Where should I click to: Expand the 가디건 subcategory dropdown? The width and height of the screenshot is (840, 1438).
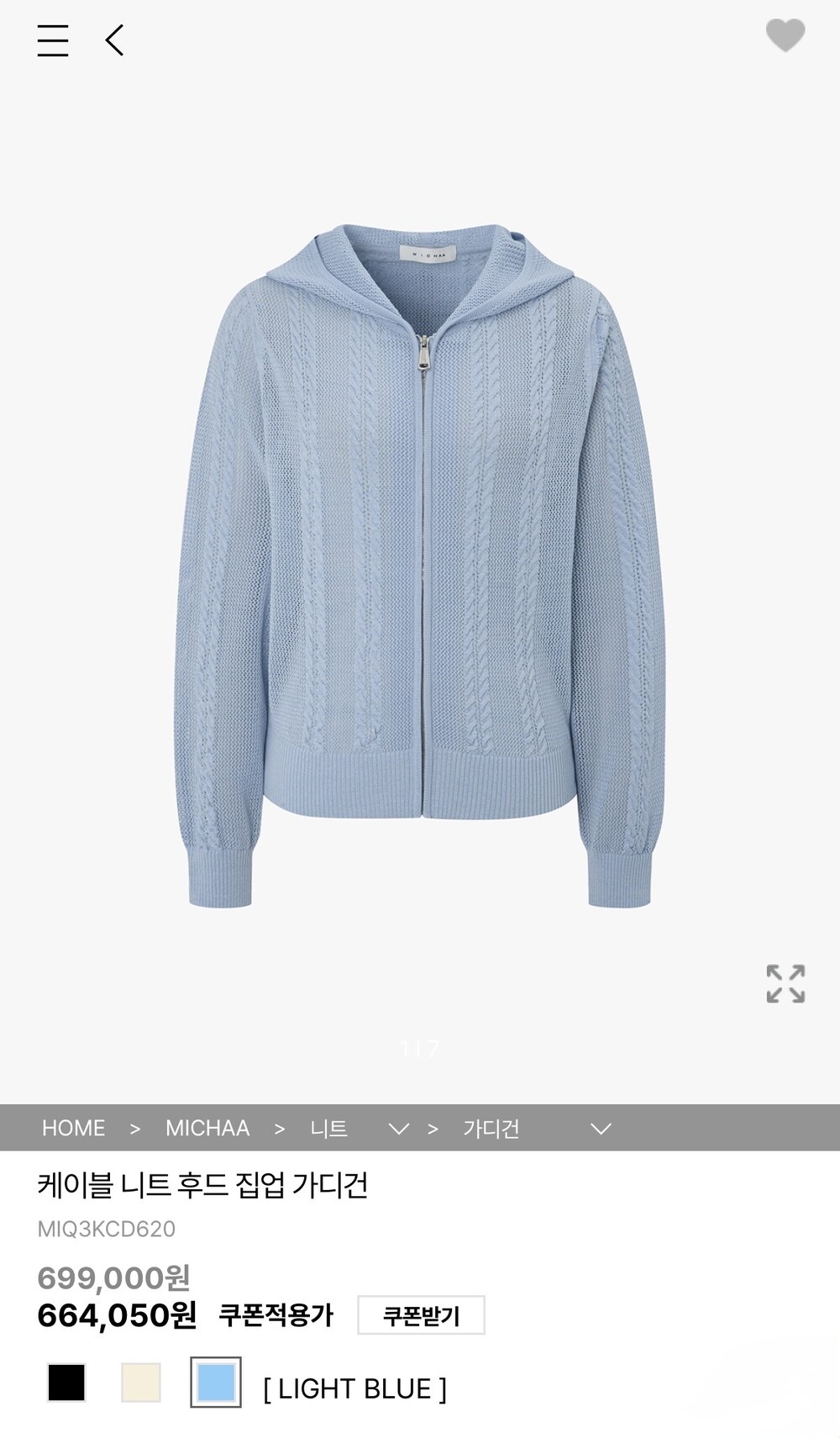[x=600, y=1128]
